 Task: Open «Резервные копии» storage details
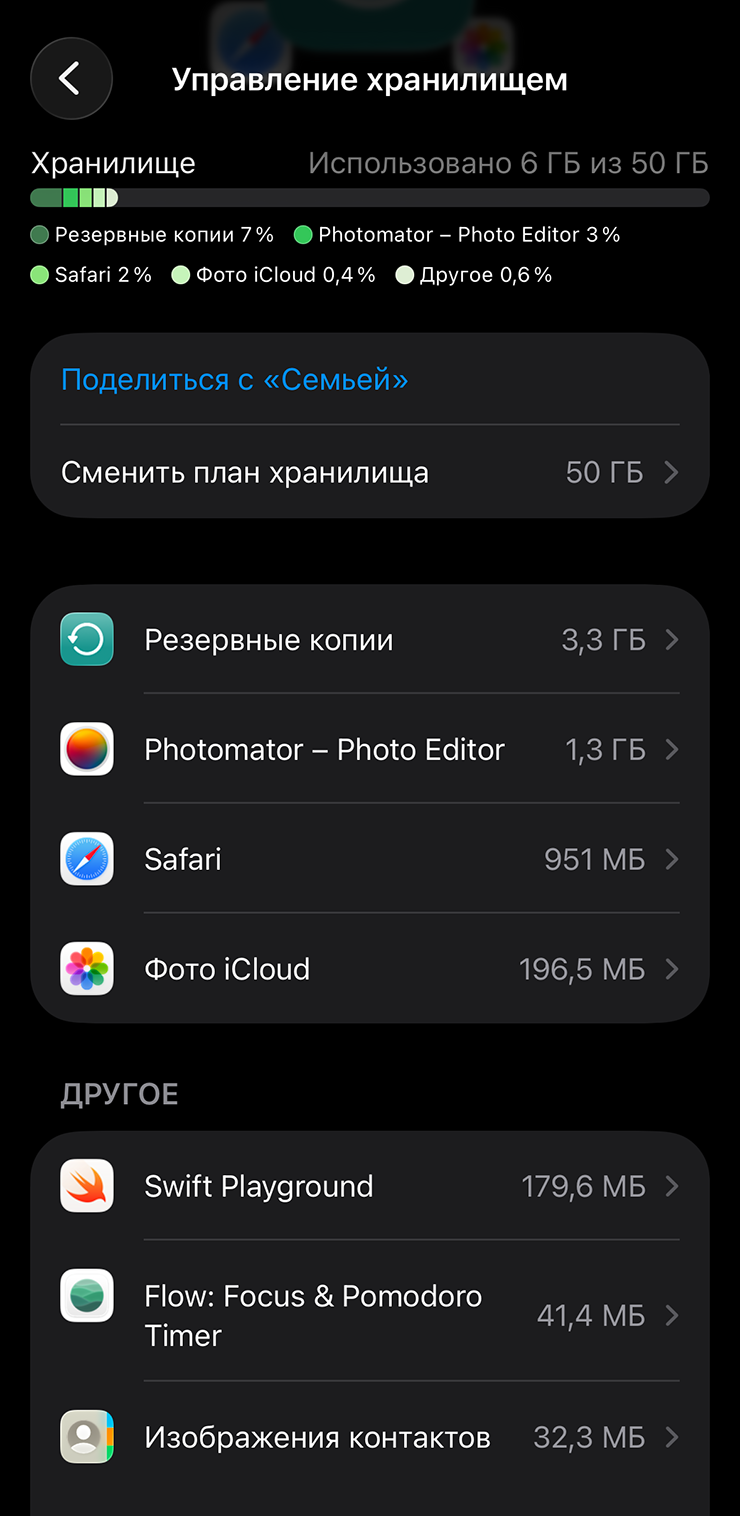click(370, 640)
